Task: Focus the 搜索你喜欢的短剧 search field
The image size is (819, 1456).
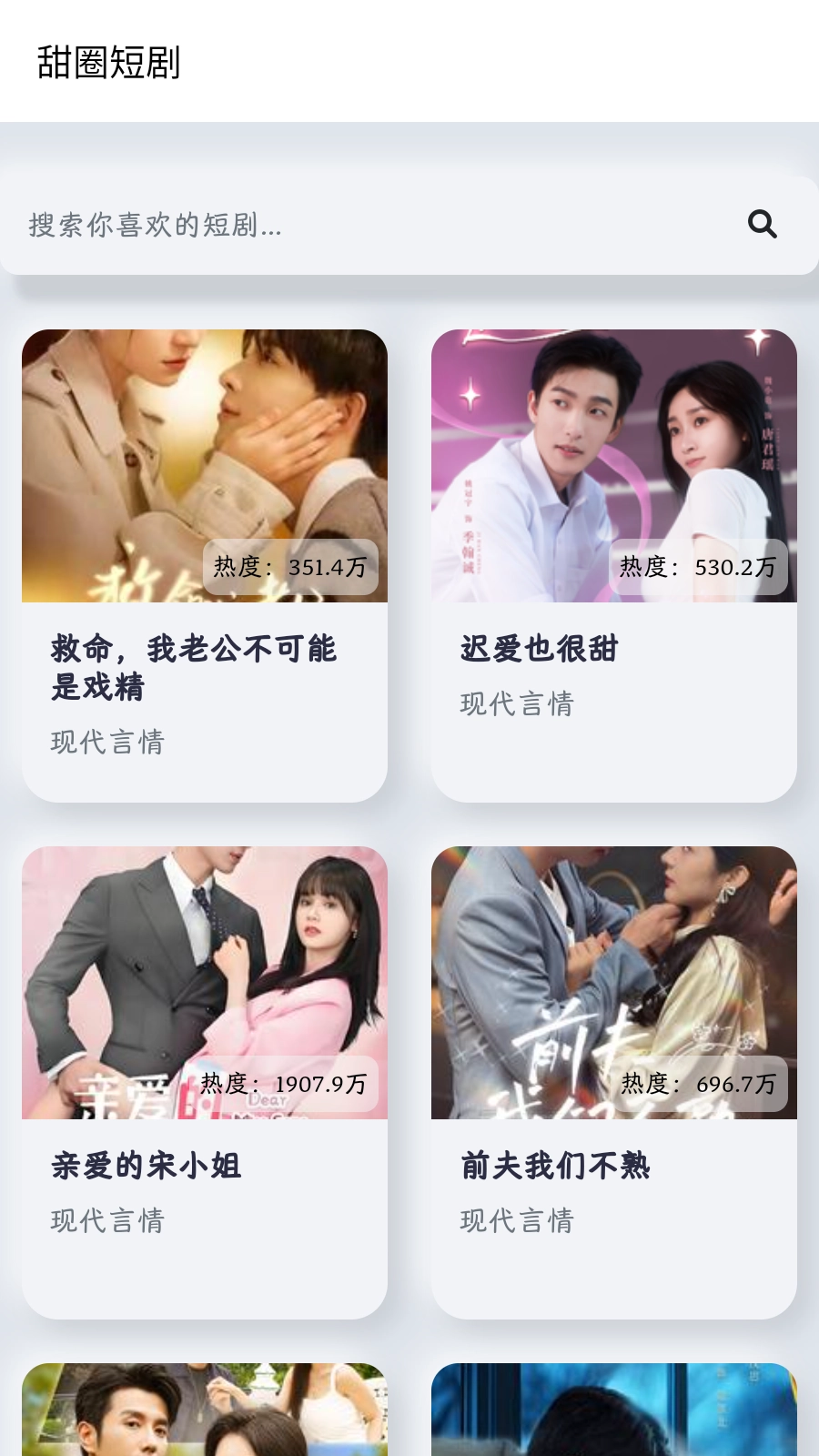Action: coord(364,225)
